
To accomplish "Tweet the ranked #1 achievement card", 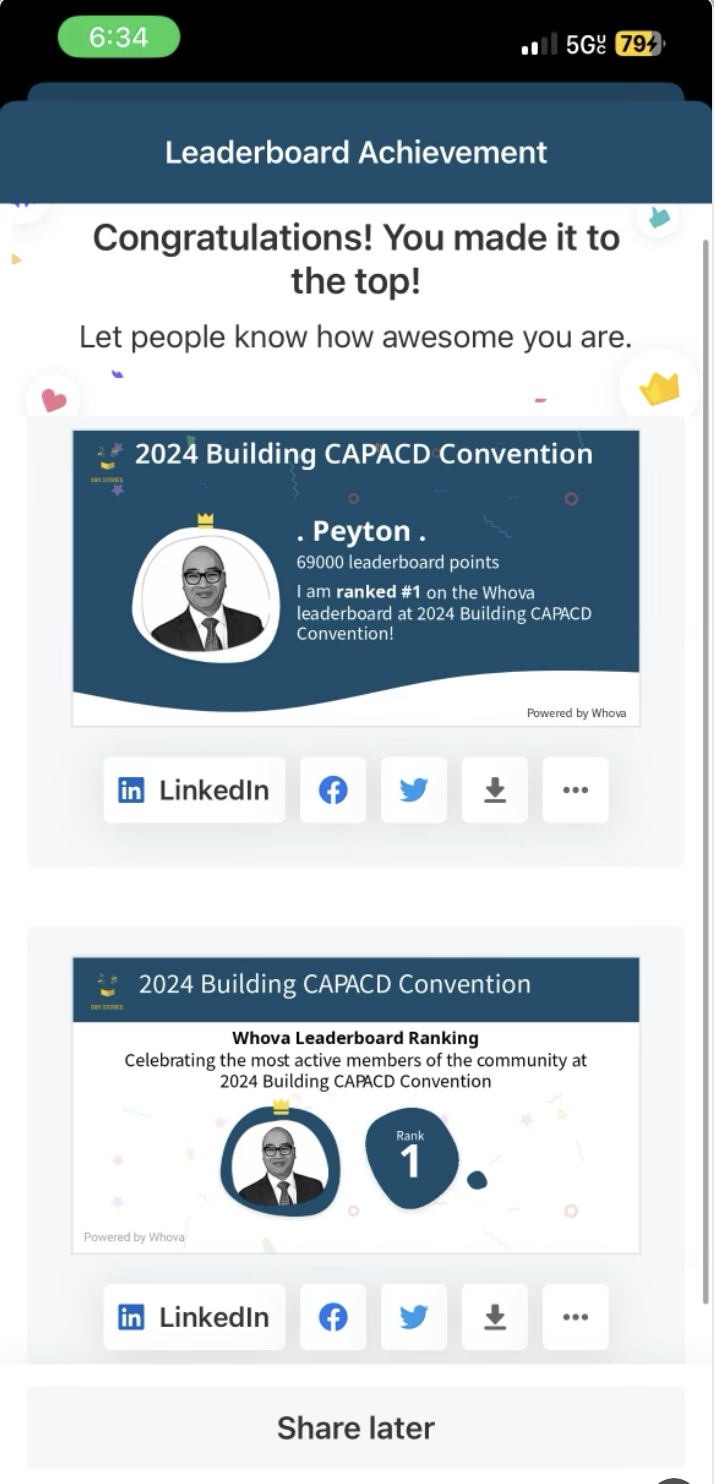I will (x=414, y=790).
